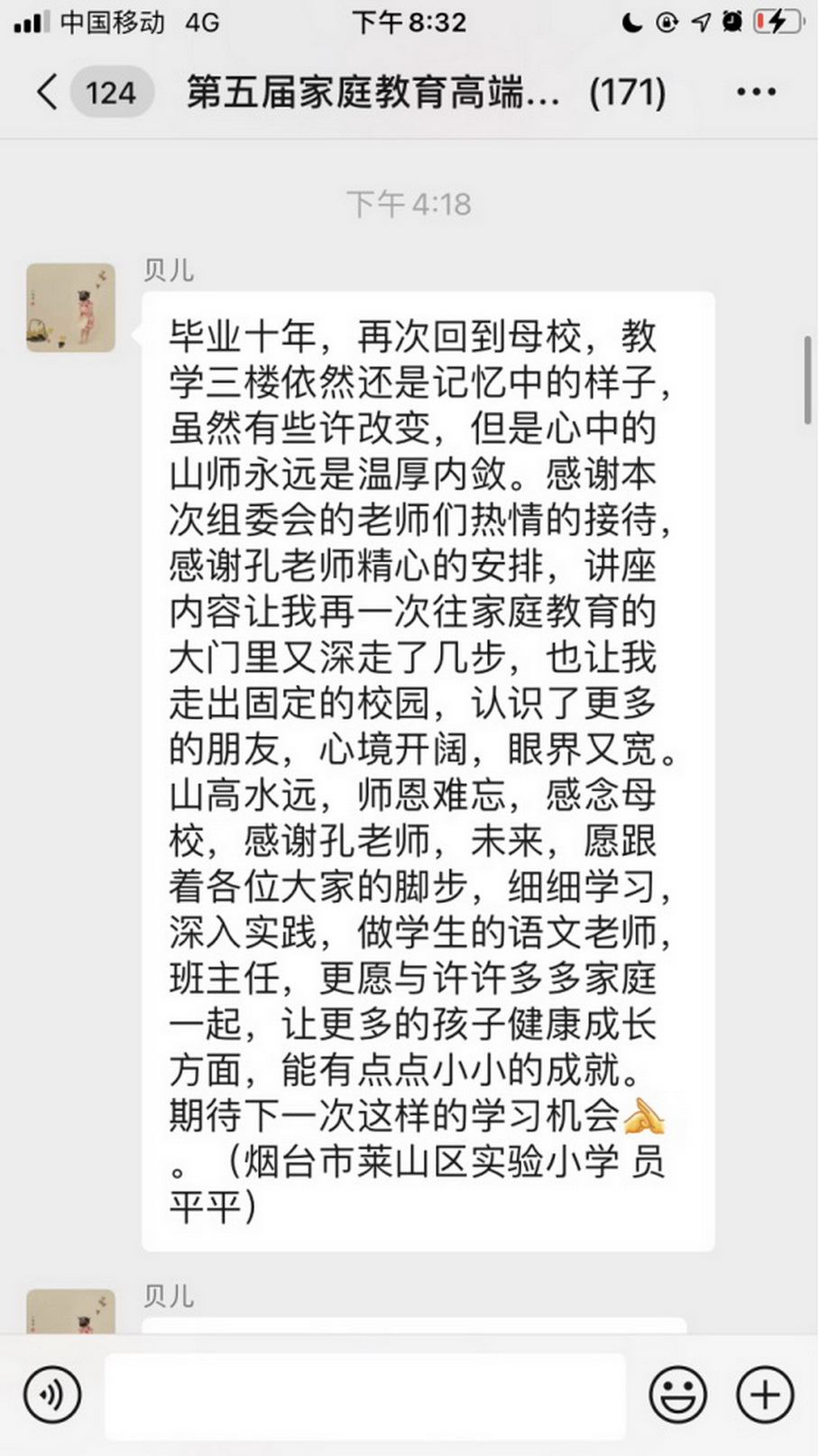The image size is (819, 1456).
Task: Go back to the chat list
Action: (x=48, y=92)
